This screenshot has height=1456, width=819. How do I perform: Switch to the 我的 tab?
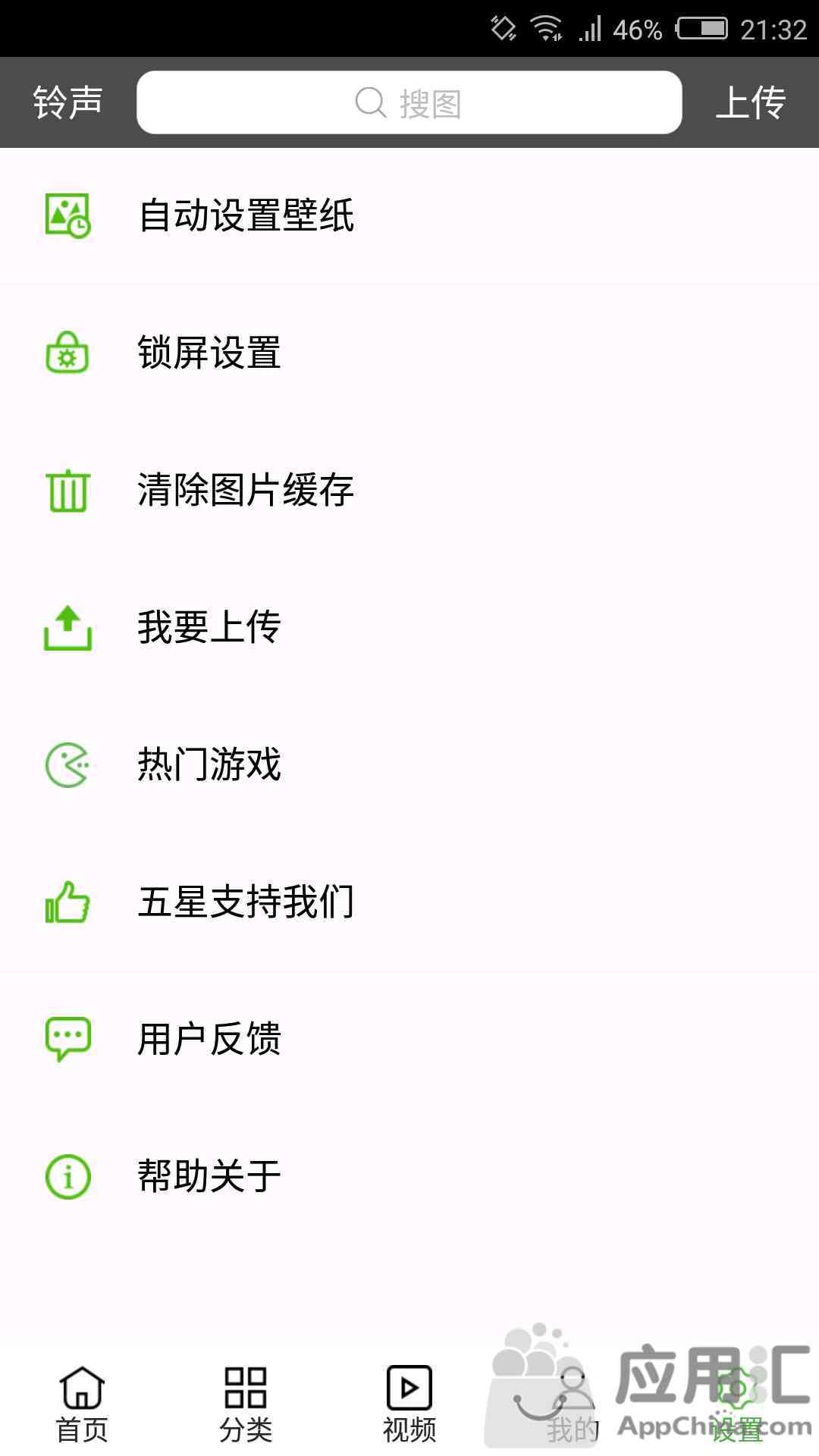click(x=573, y=1404)
